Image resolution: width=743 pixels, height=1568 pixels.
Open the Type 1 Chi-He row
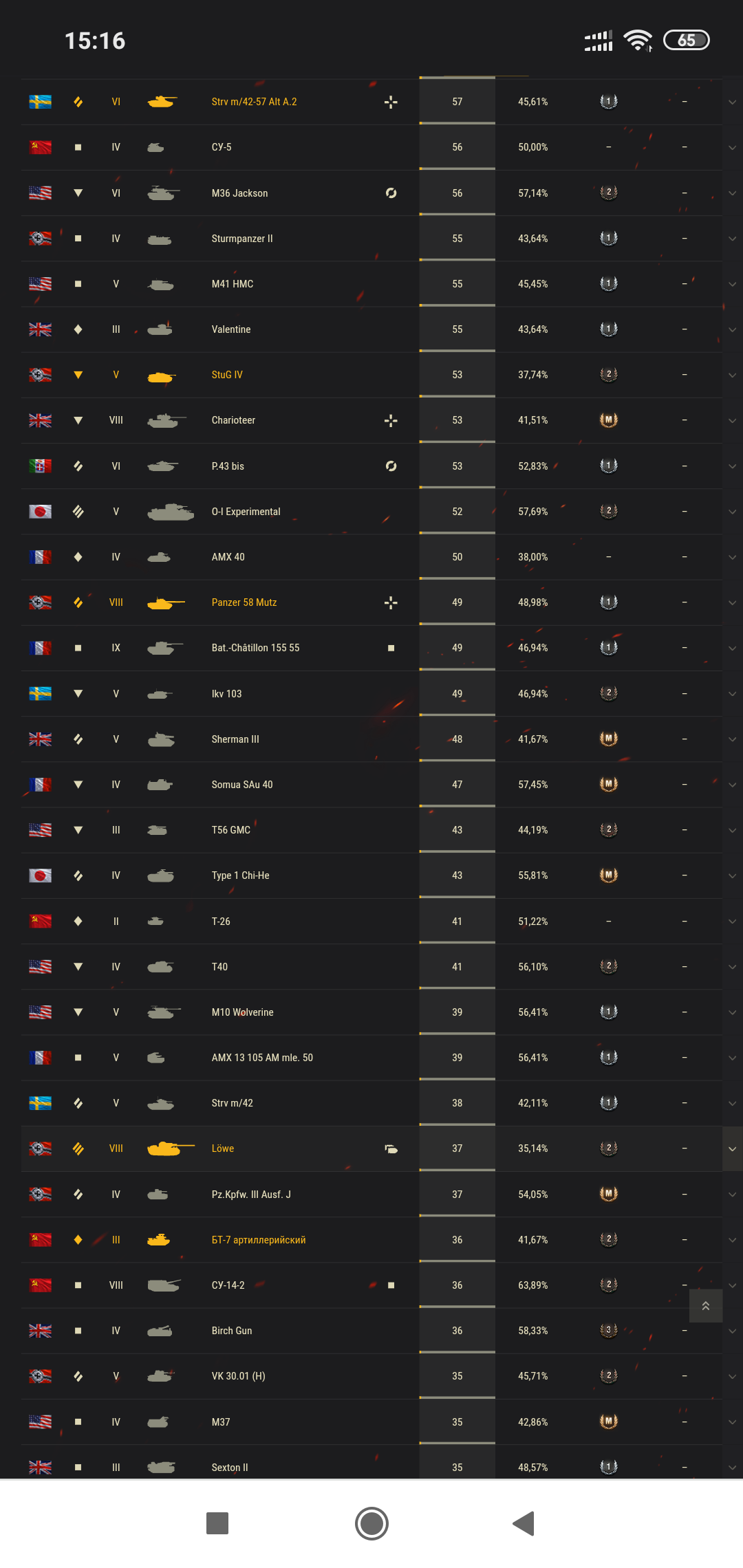371,875
